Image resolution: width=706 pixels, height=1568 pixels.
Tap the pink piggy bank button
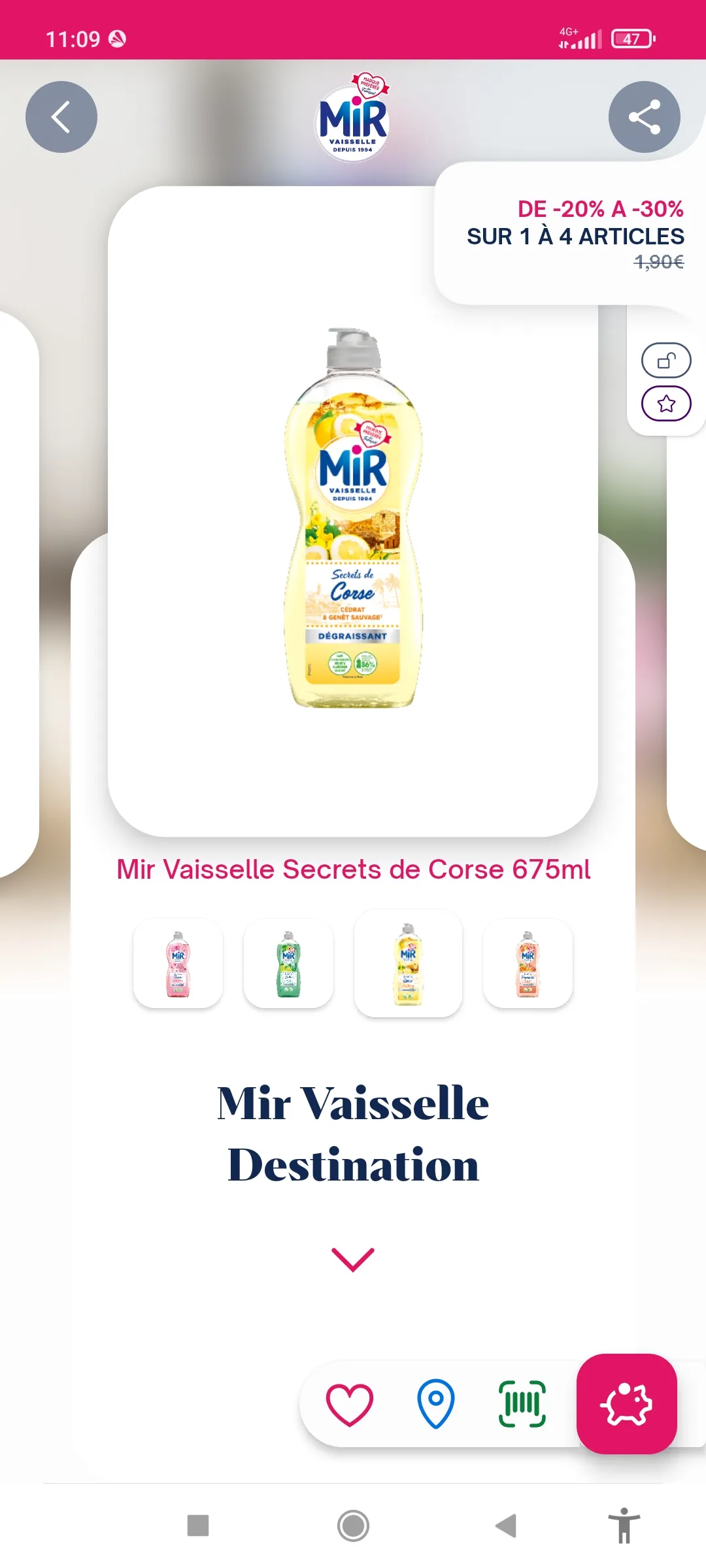[627, 1403]
